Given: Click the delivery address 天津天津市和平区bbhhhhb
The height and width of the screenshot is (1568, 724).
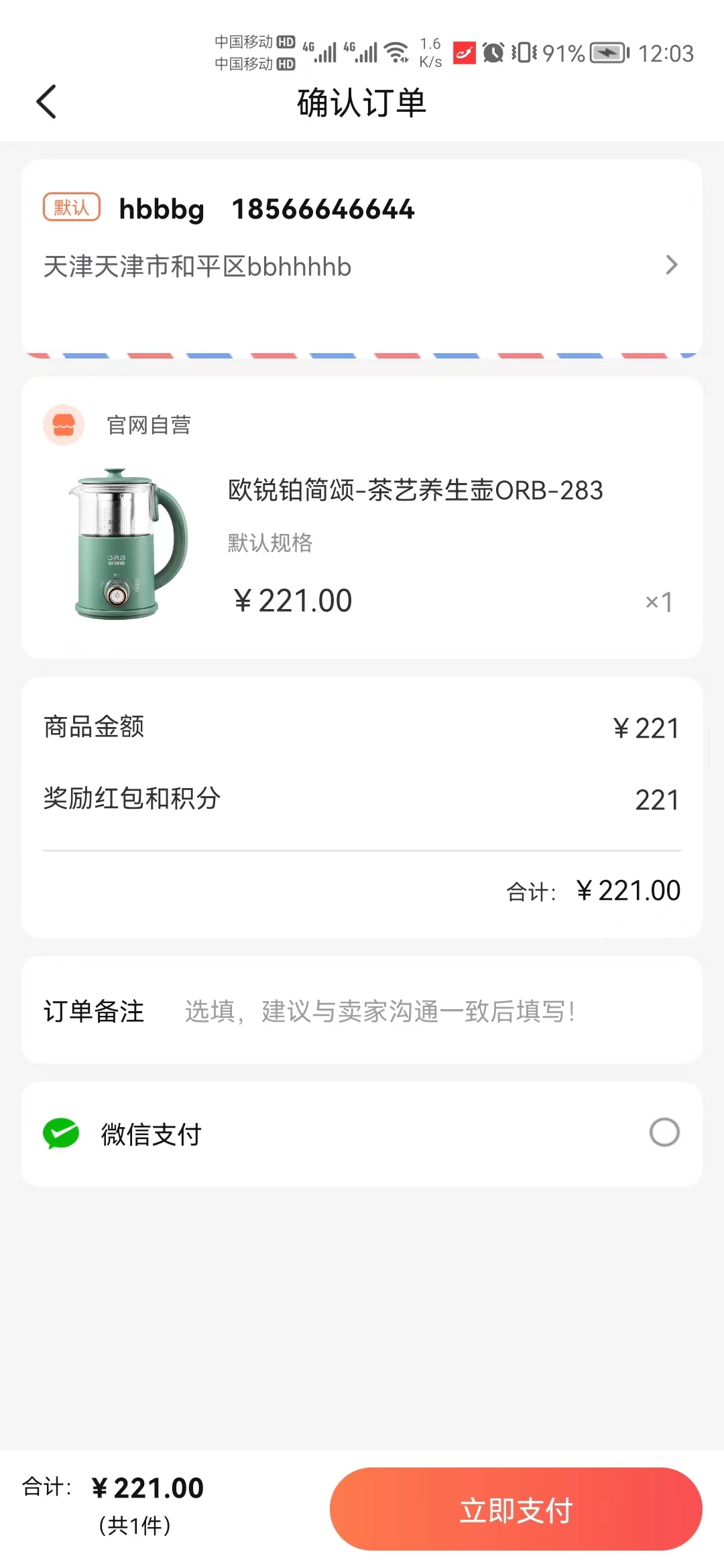Looking at the screenshot, I should (x=198, y=266).
